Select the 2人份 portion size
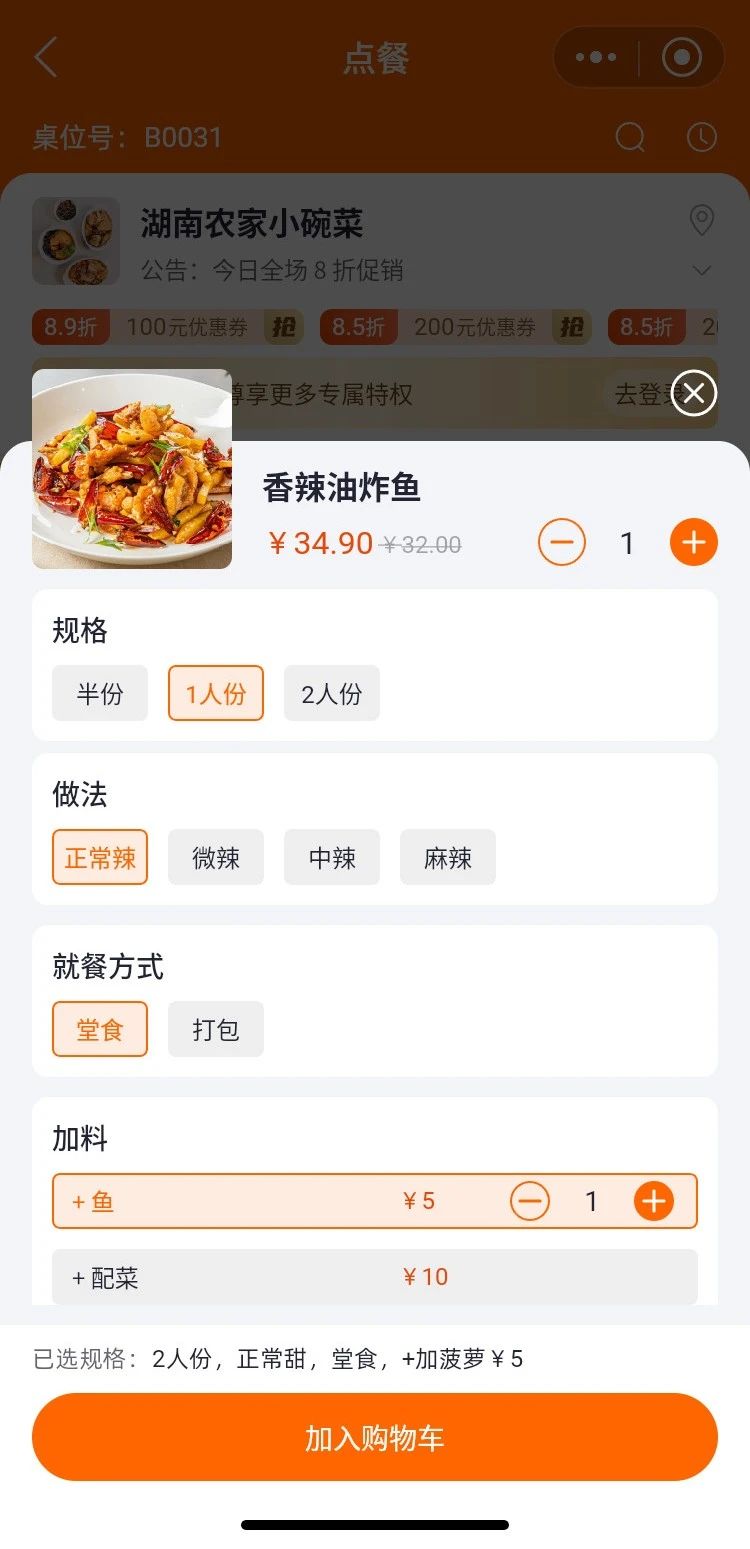Image resolution: width=750 pixels, height=1549 pixels. click(331, 693)
